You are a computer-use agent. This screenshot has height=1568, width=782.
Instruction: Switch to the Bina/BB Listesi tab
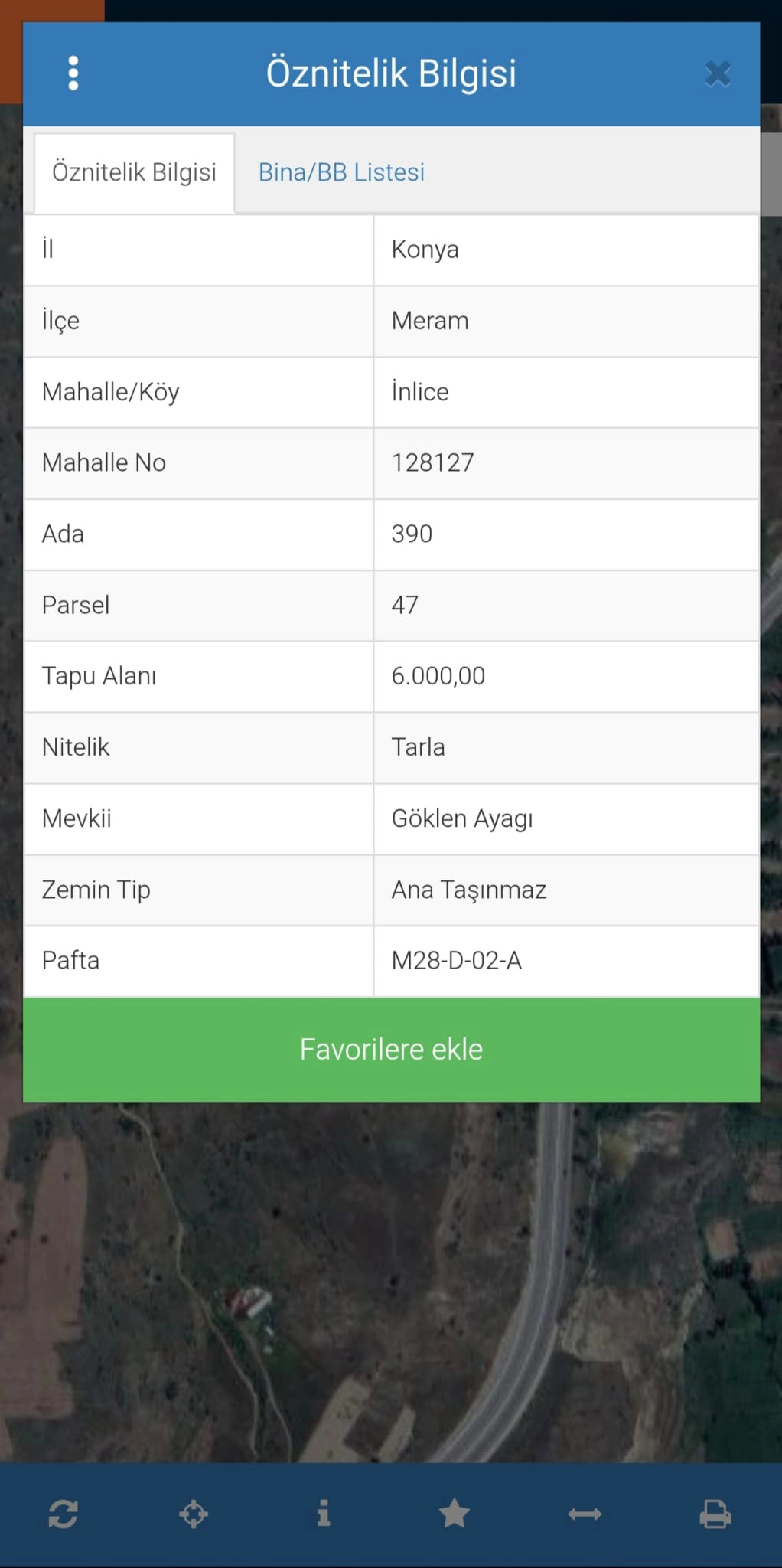point(340,171)
